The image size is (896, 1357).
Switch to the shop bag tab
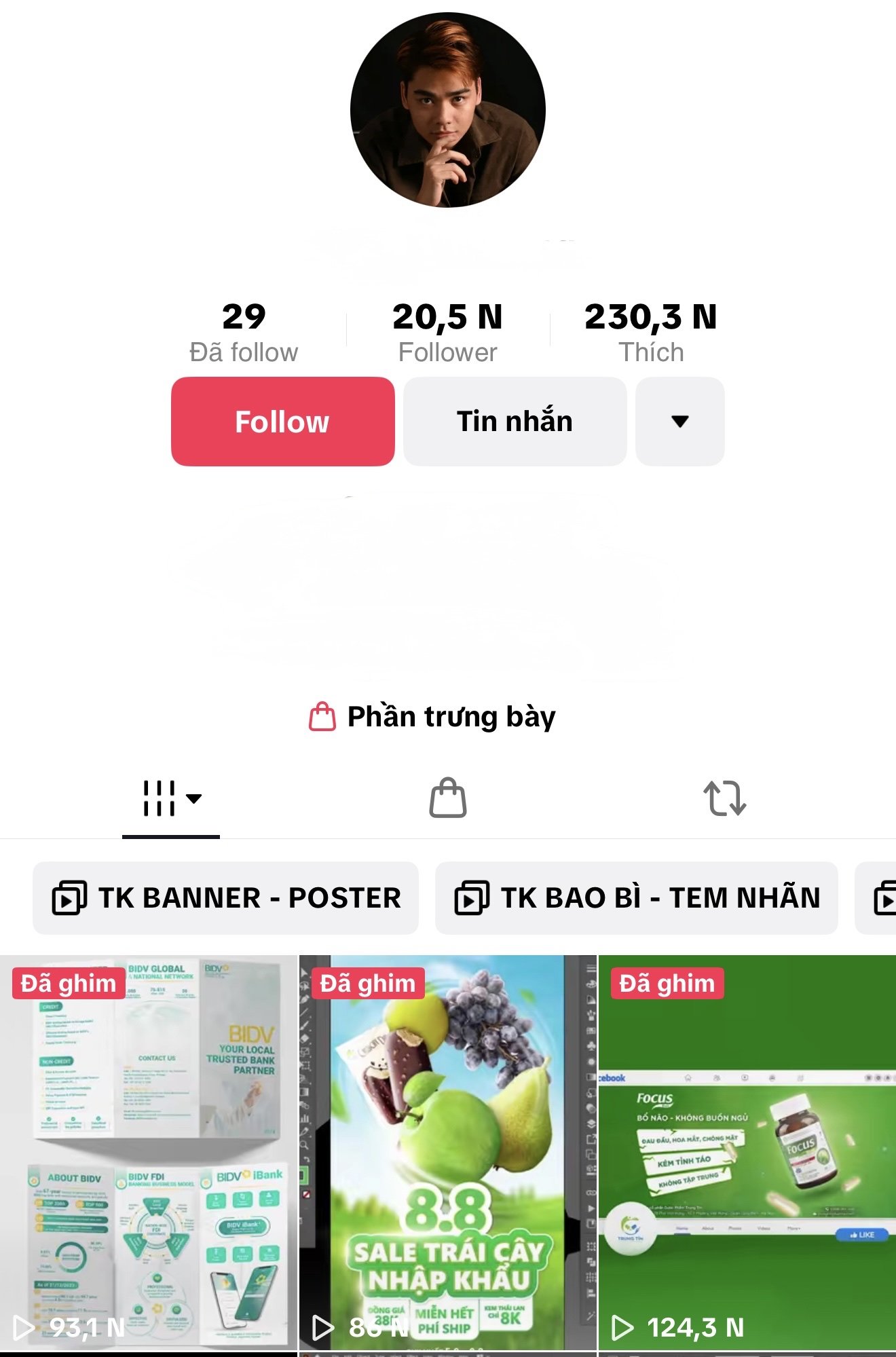tap(447, 798)
